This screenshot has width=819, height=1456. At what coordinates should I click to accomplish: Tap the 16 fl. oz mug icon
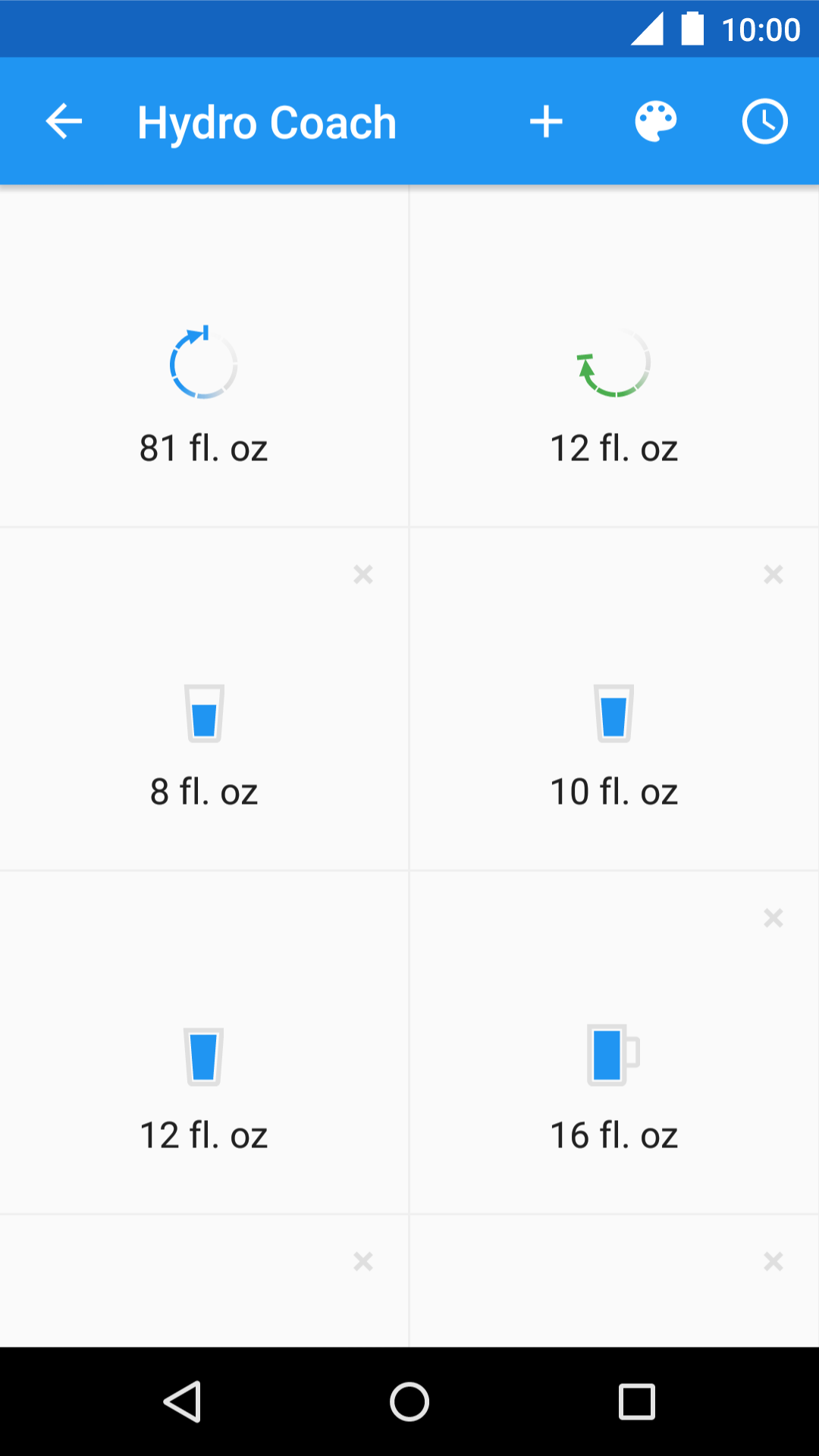(614, 1054)
